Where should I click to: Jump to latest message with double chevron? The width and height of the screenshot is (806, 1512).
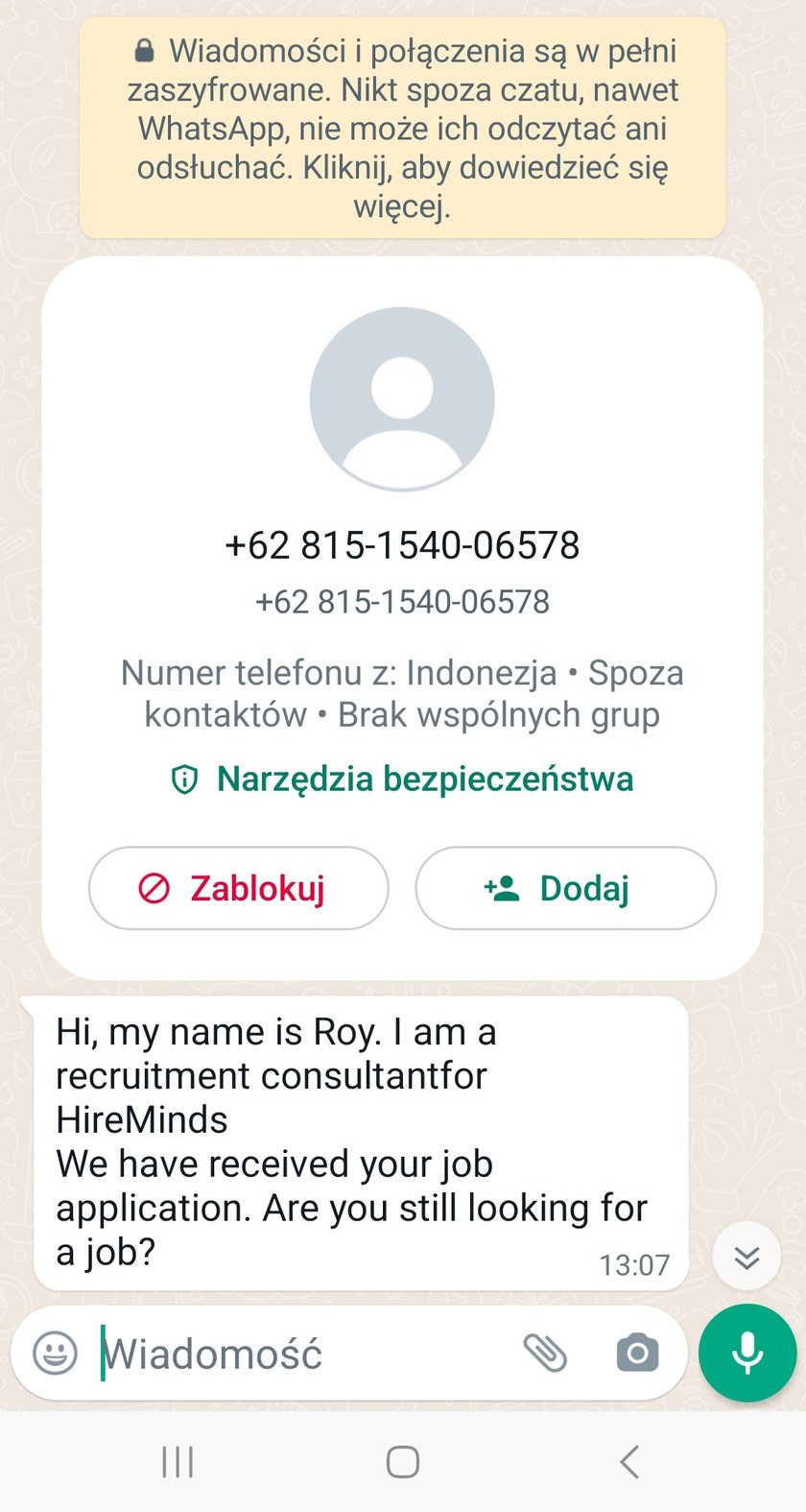point(747,1257)
